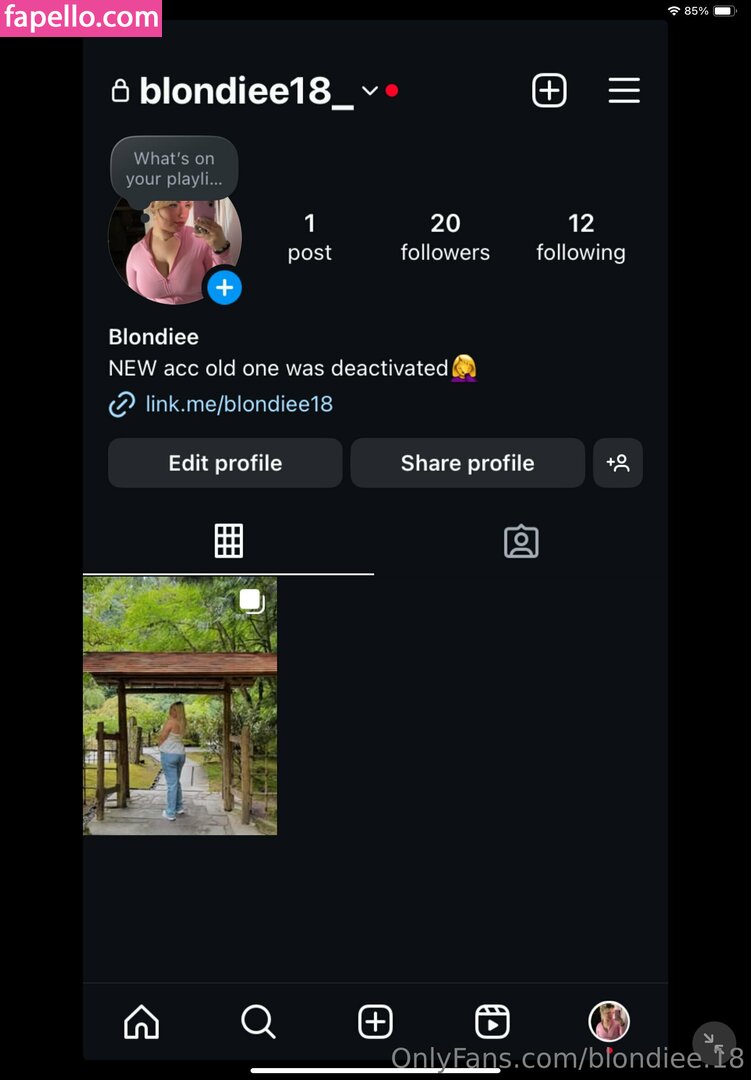This screenshot has height=1080, width=751.
Task: Go to the Home feed tab
Action: [x=141, y=1022]
